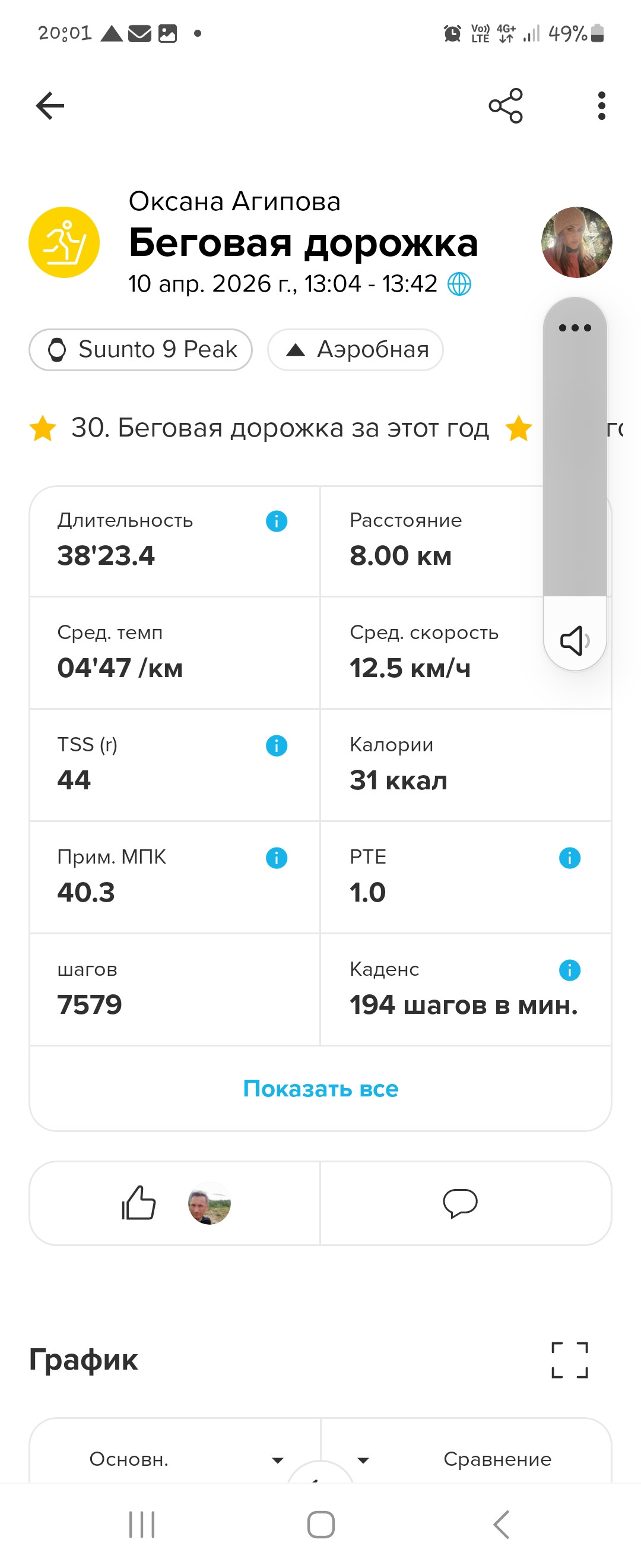Tap the Аэробная chip
This screenshot has width=641, height=1568.
pyautogui.click(x=355, y=349)
